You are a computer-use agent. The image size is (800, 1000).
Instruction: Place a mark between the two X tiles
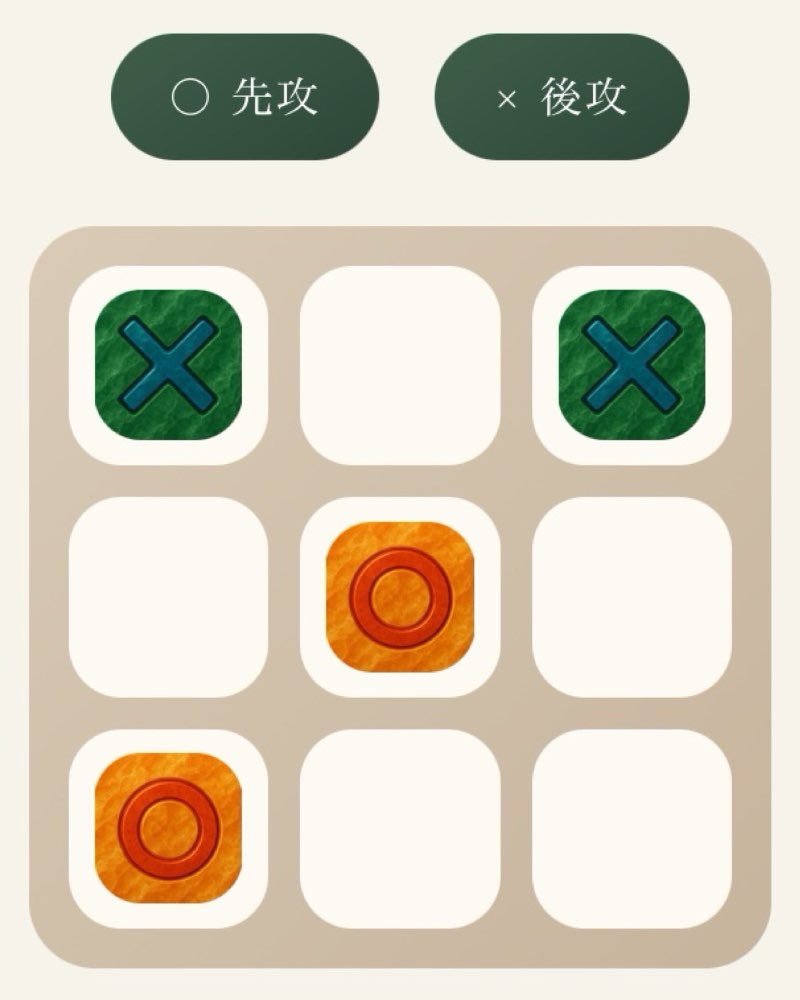tap(400, 365)
